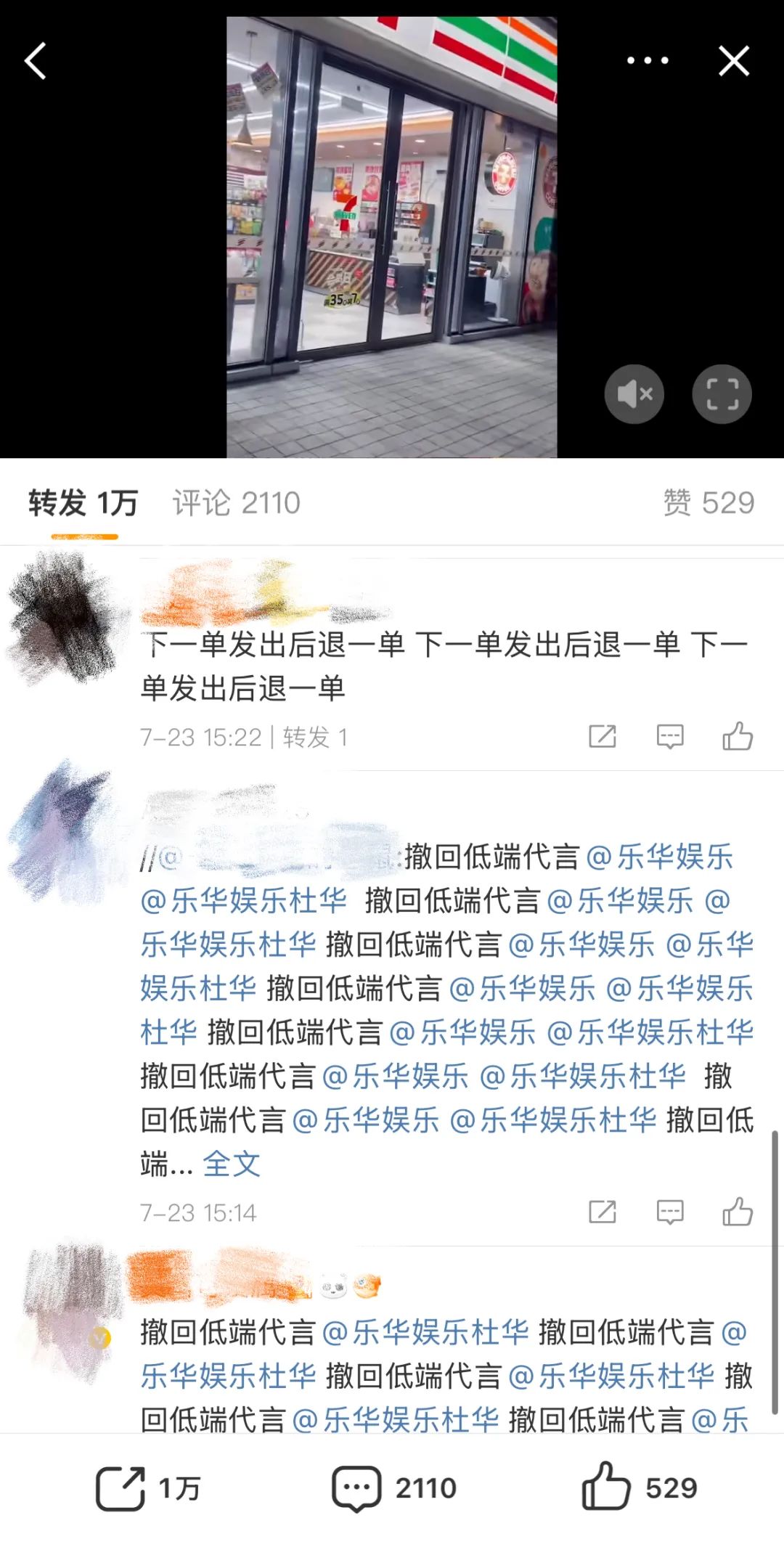Unmute the video sound
784x1555 pixels.
pos(634,394)
